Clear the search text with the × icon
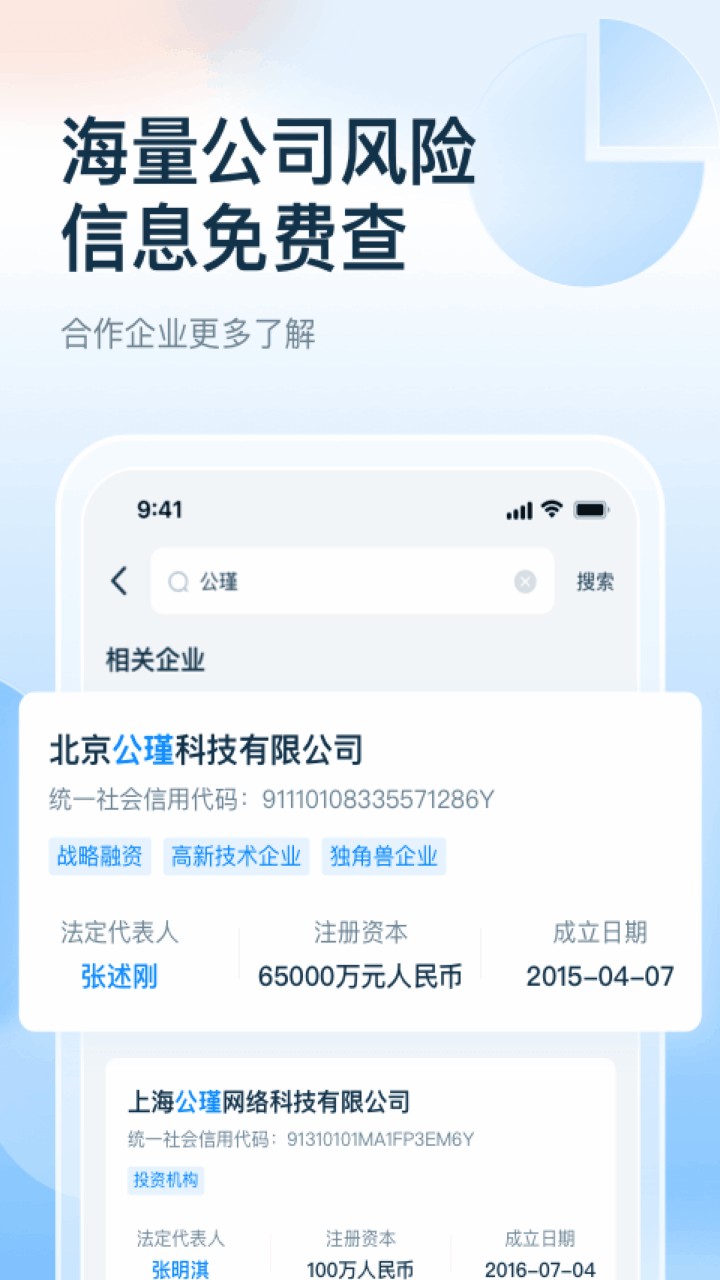The image size is (720, 1280). coord(523,581)
